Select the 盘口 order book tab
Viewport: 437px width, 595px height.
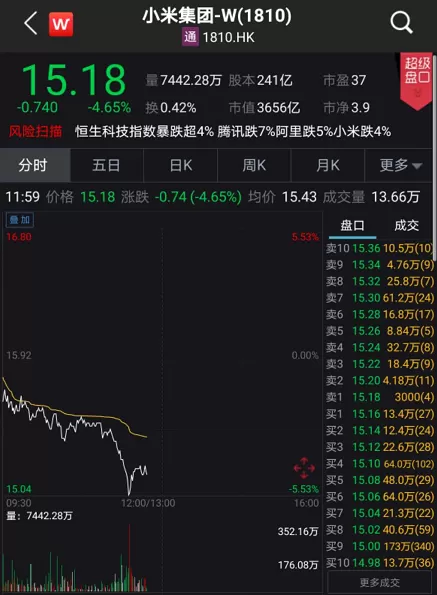352,225
